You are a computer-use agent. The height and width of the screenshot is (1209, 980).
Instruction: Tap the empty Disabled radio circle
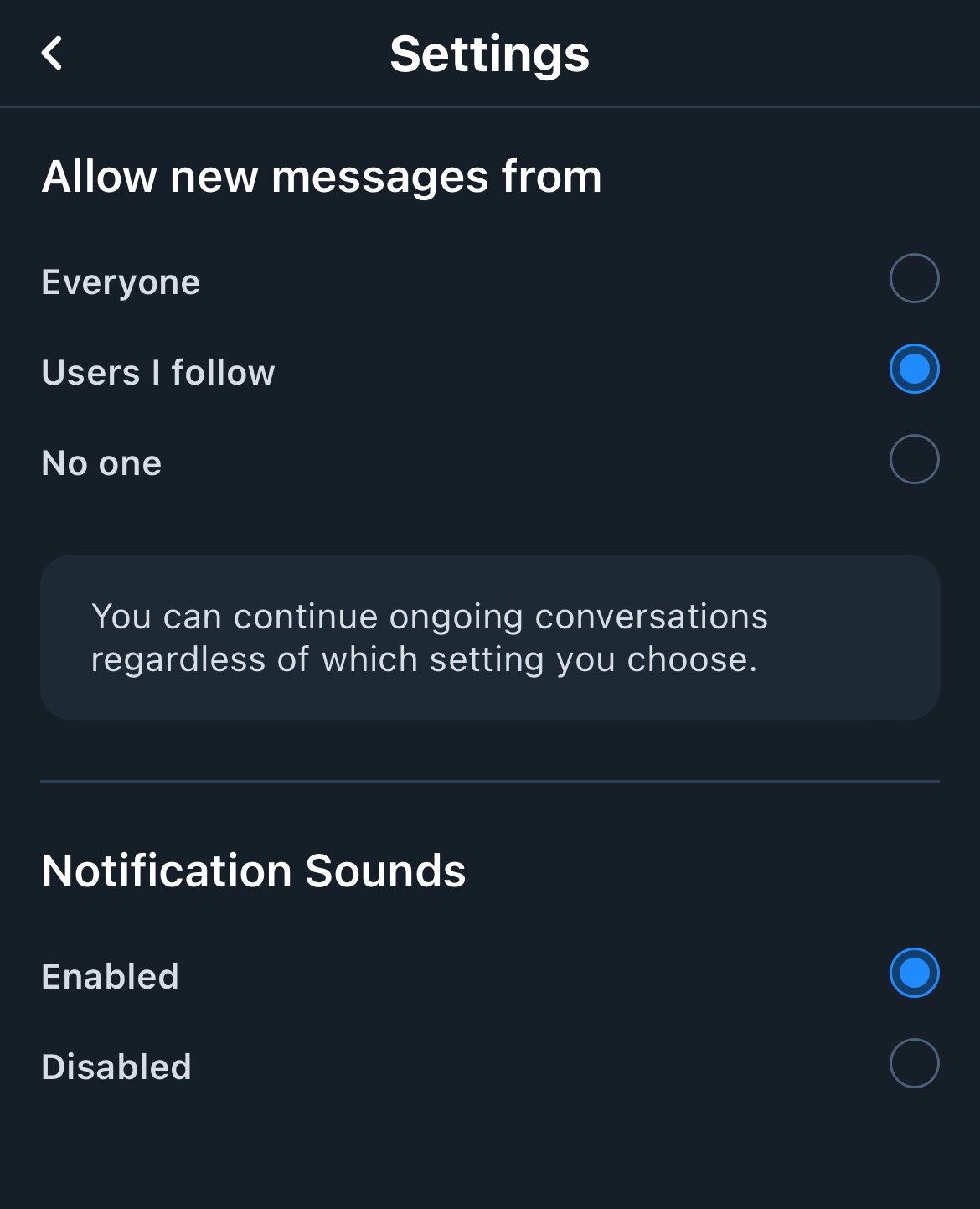tap(914, 1063)
